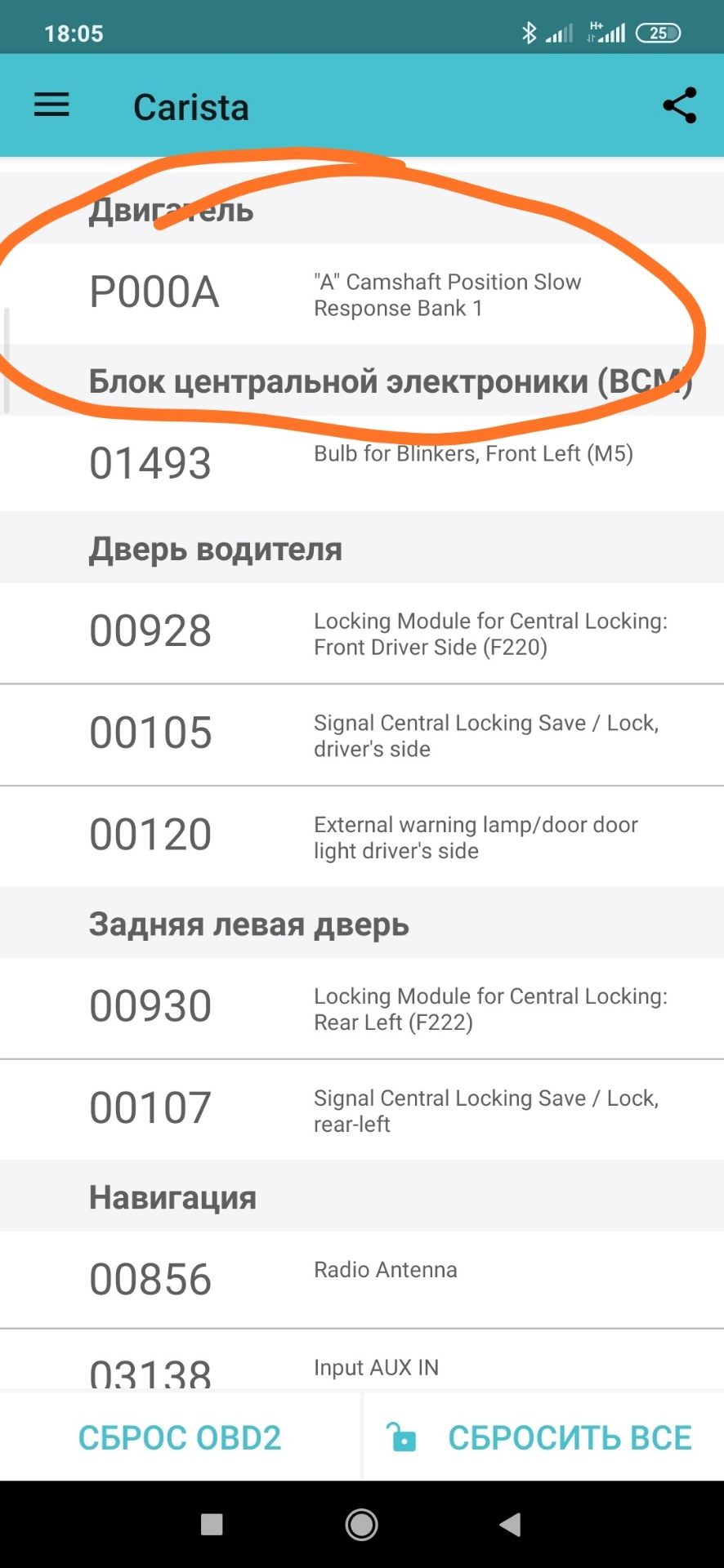Tap the СБРОС OBD2 button
This screenshot has width=724, height=1568.
[180, 1437]
